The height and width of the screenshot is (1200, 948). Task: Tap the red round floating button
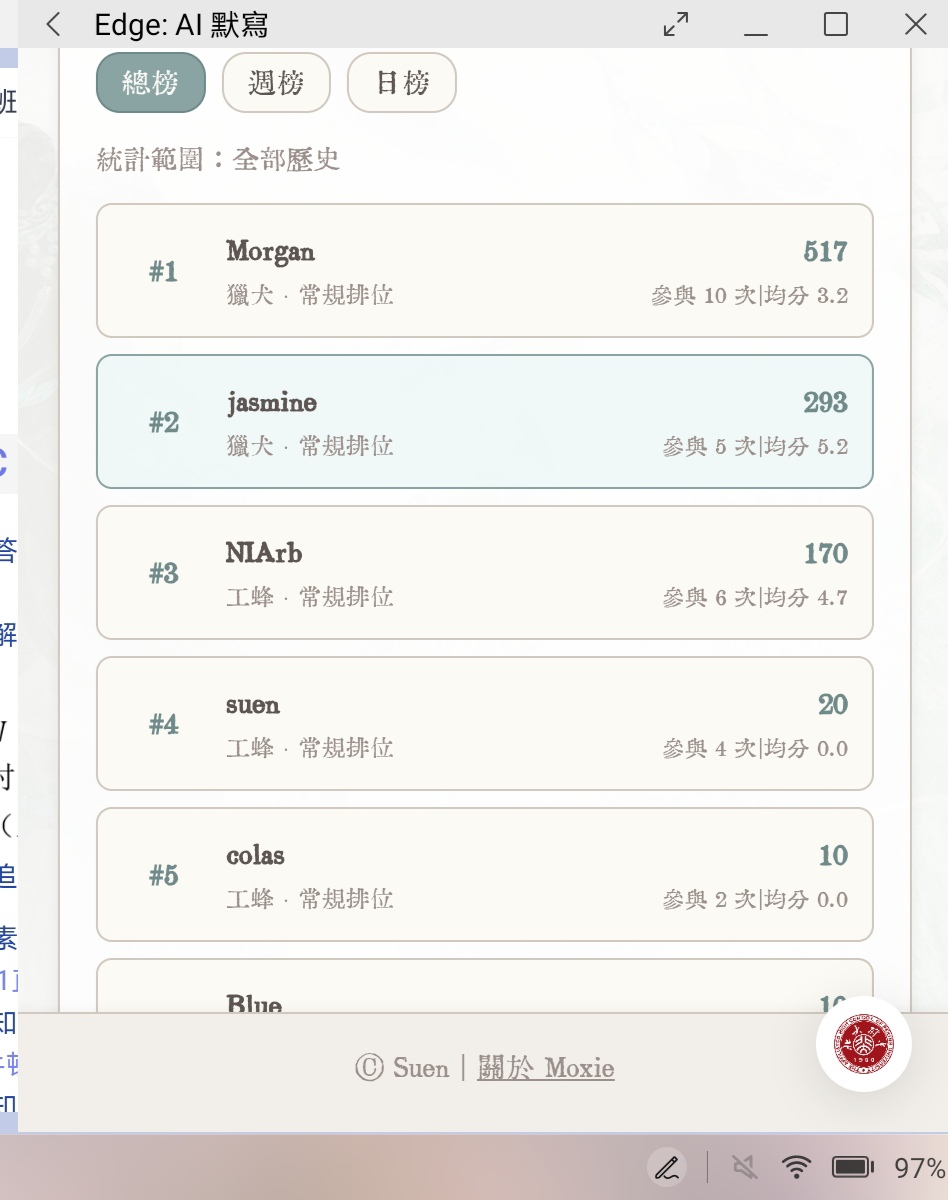coord(864,1044)
